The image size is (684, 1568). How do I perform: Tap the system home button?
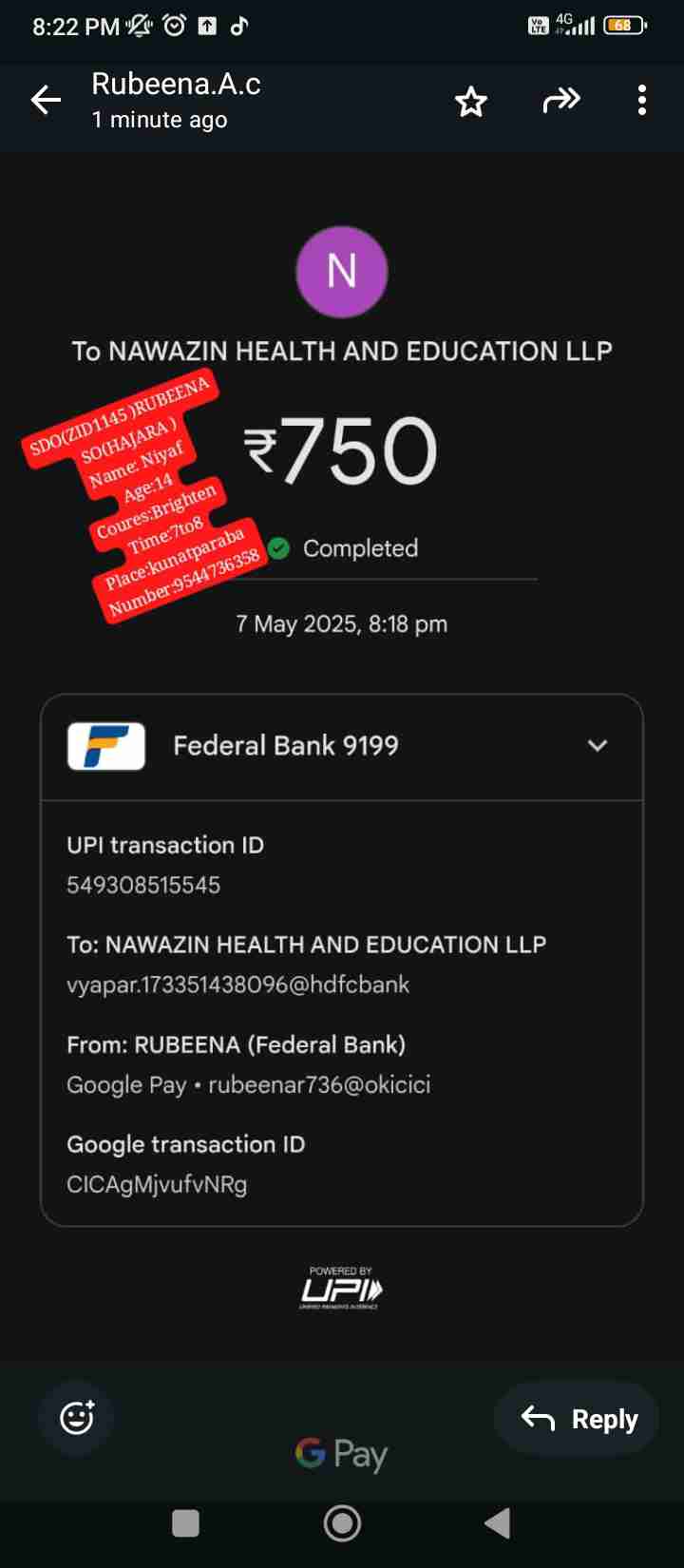(x=342, y=1523)
